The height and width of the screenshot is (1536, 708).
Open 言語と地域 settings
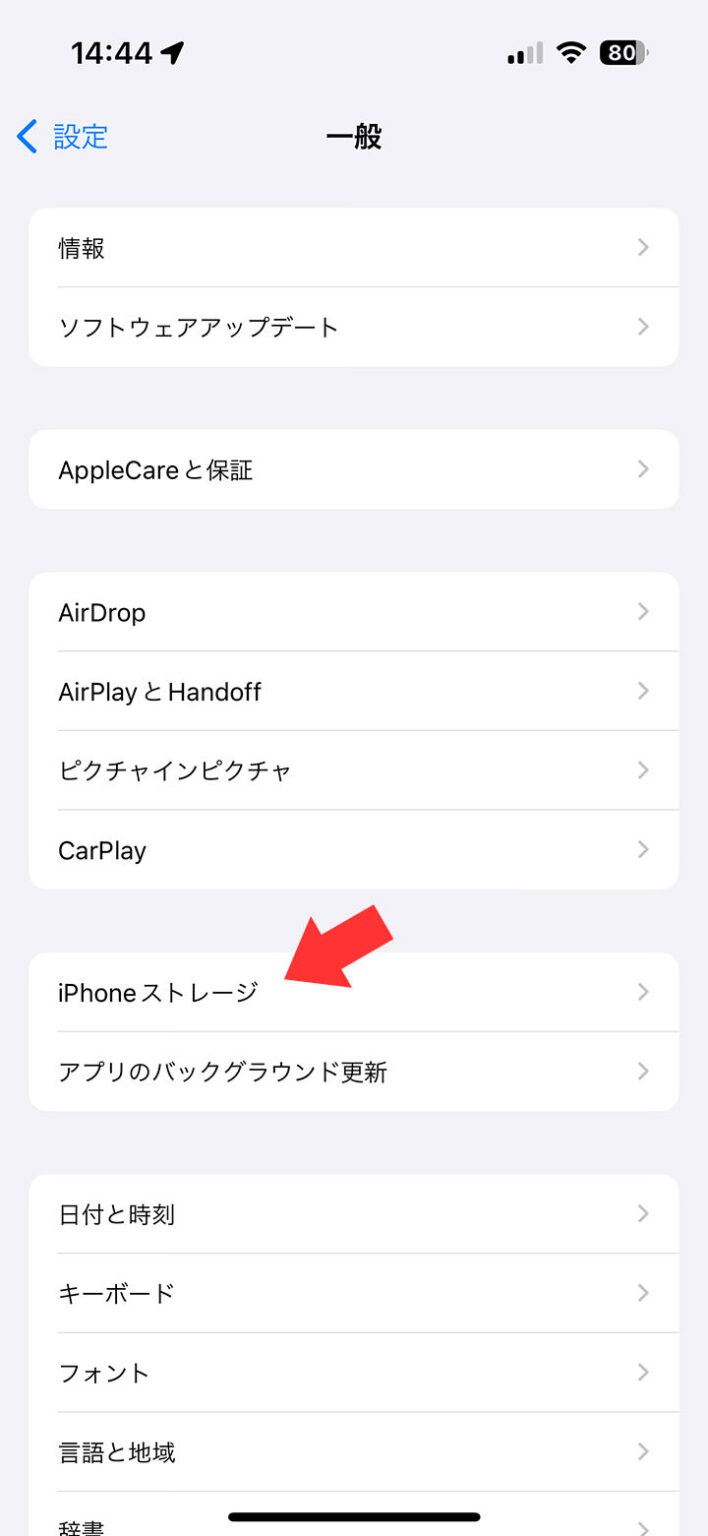353,1451
